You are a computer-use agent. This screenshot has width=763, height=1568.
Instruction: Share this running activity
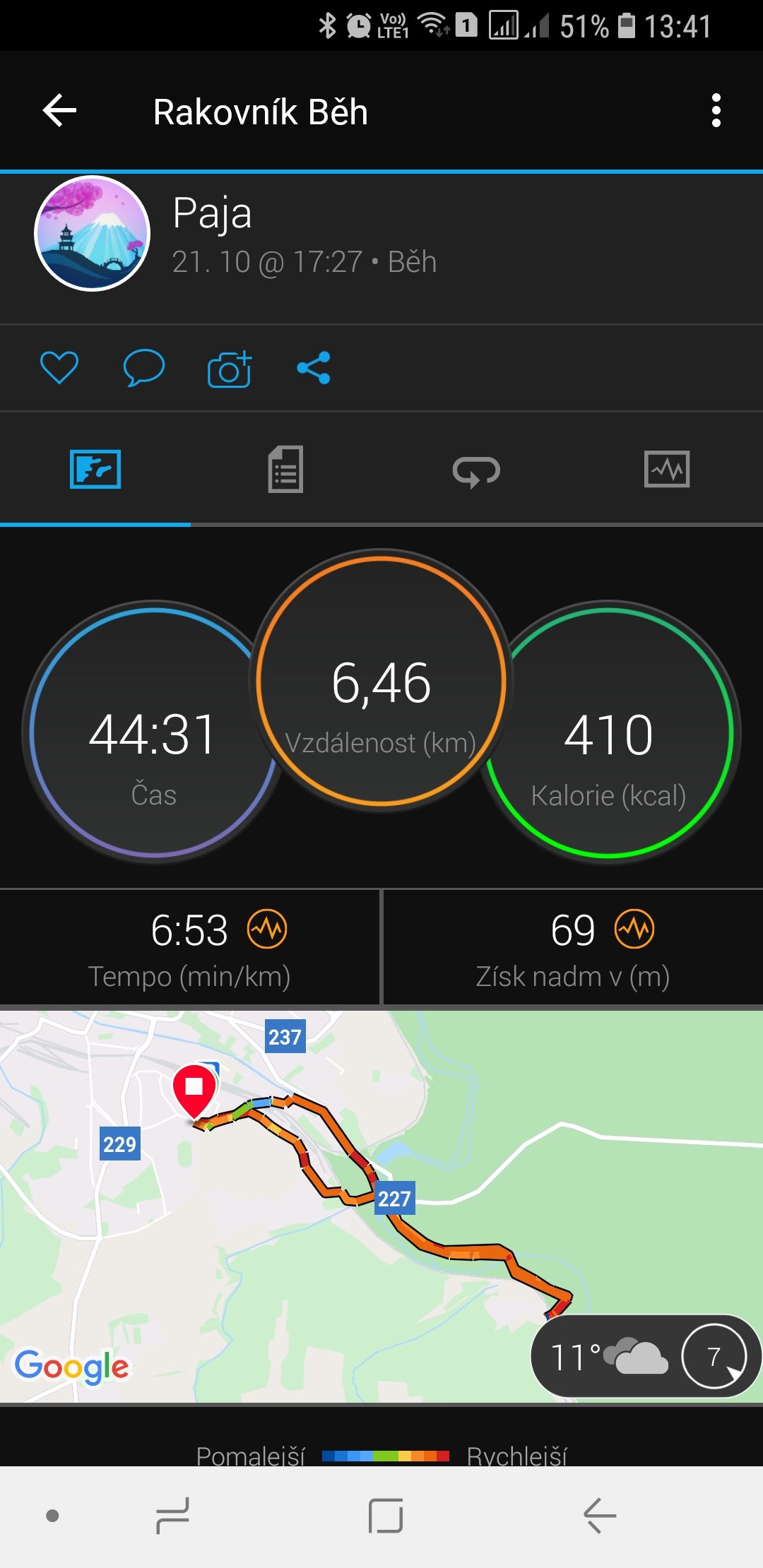(314, 368)
